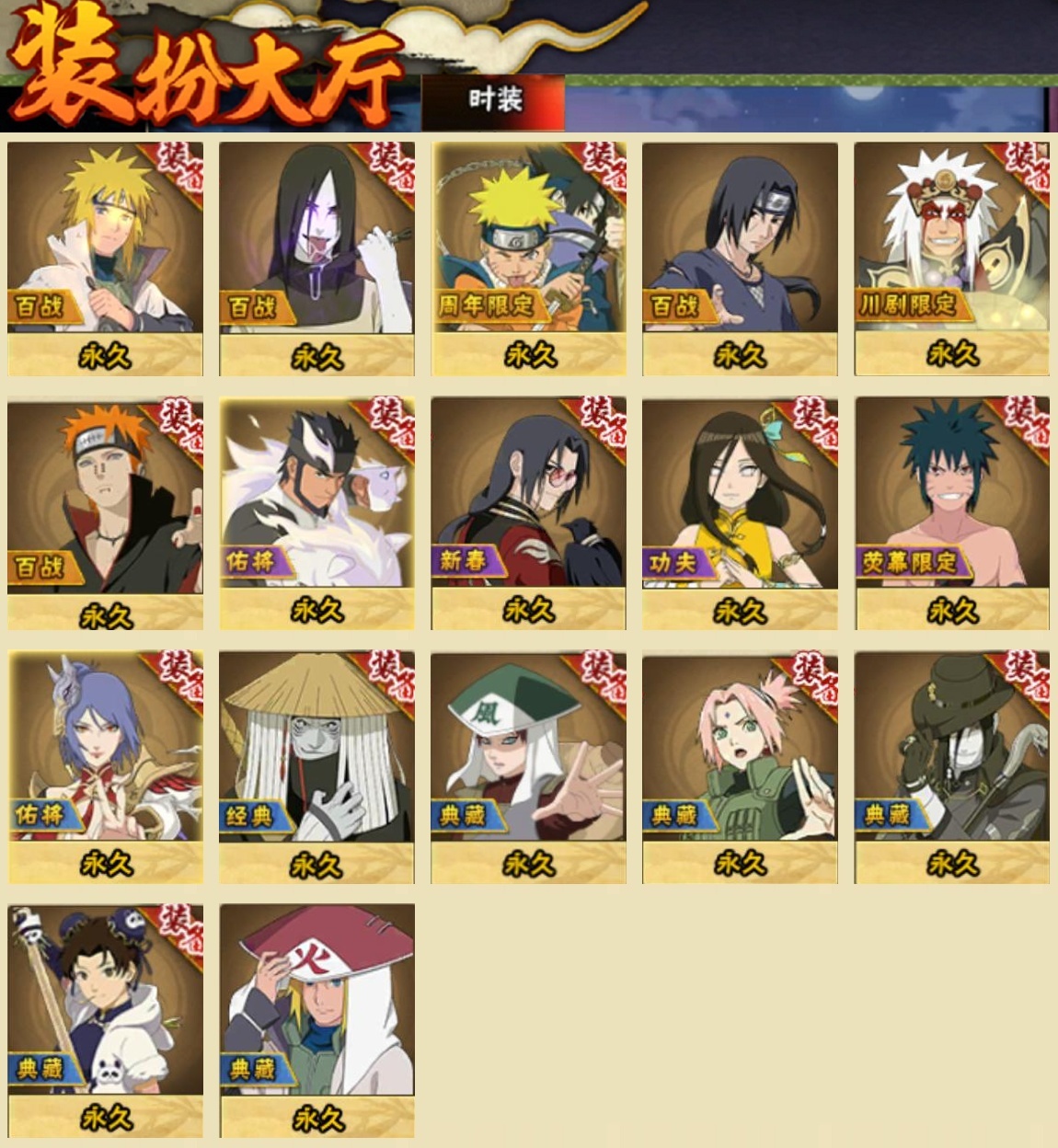Image resolution: width=1058 pixels, height=1148 pixels.
Task: Select the 时装 tab
Action: (494, 101)
